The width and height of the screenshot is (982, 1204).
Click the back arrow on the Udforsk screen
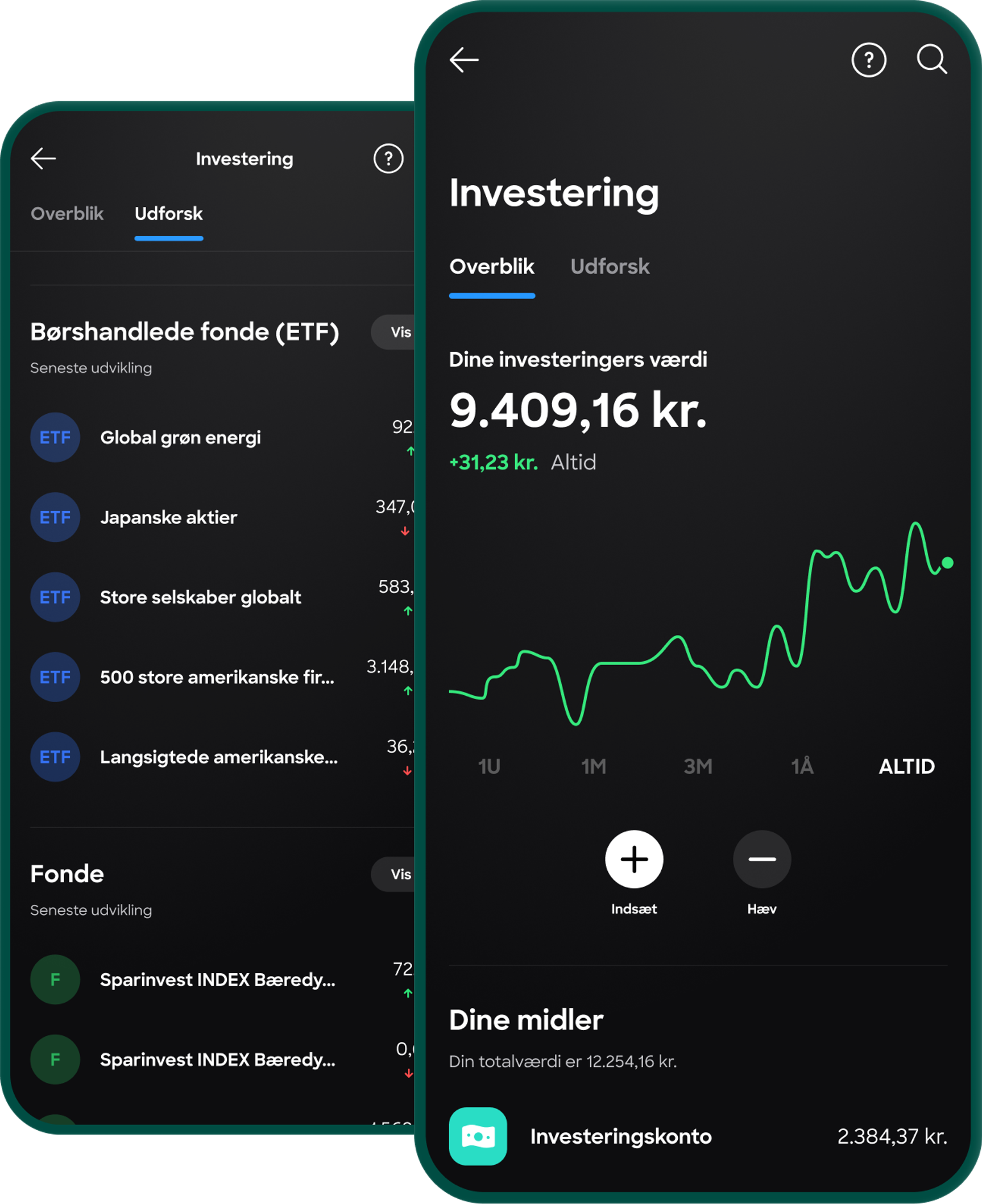pyautogui.click(x=43, y=159)
